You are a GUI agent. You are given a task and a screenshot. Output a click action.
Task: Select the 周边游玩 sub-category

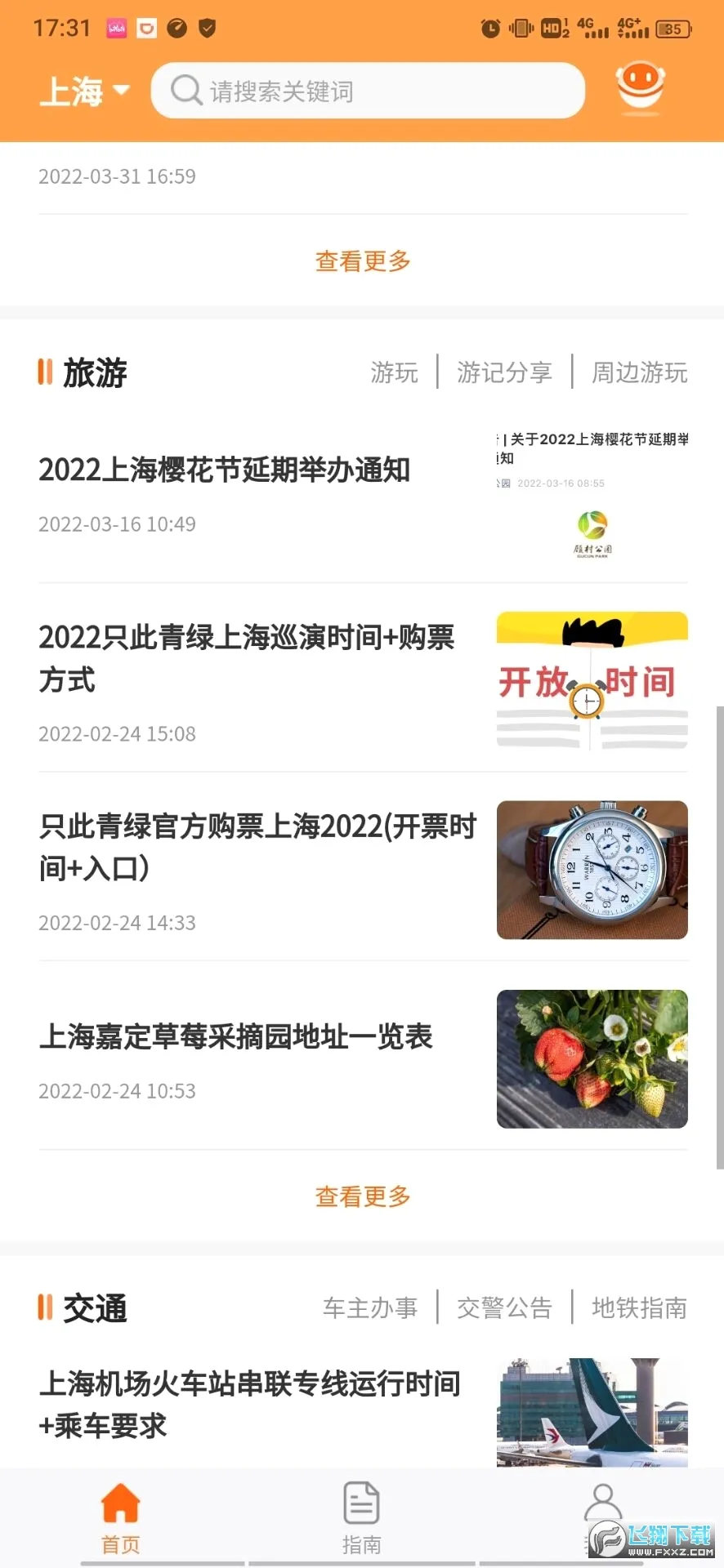[x=639, y=372]
